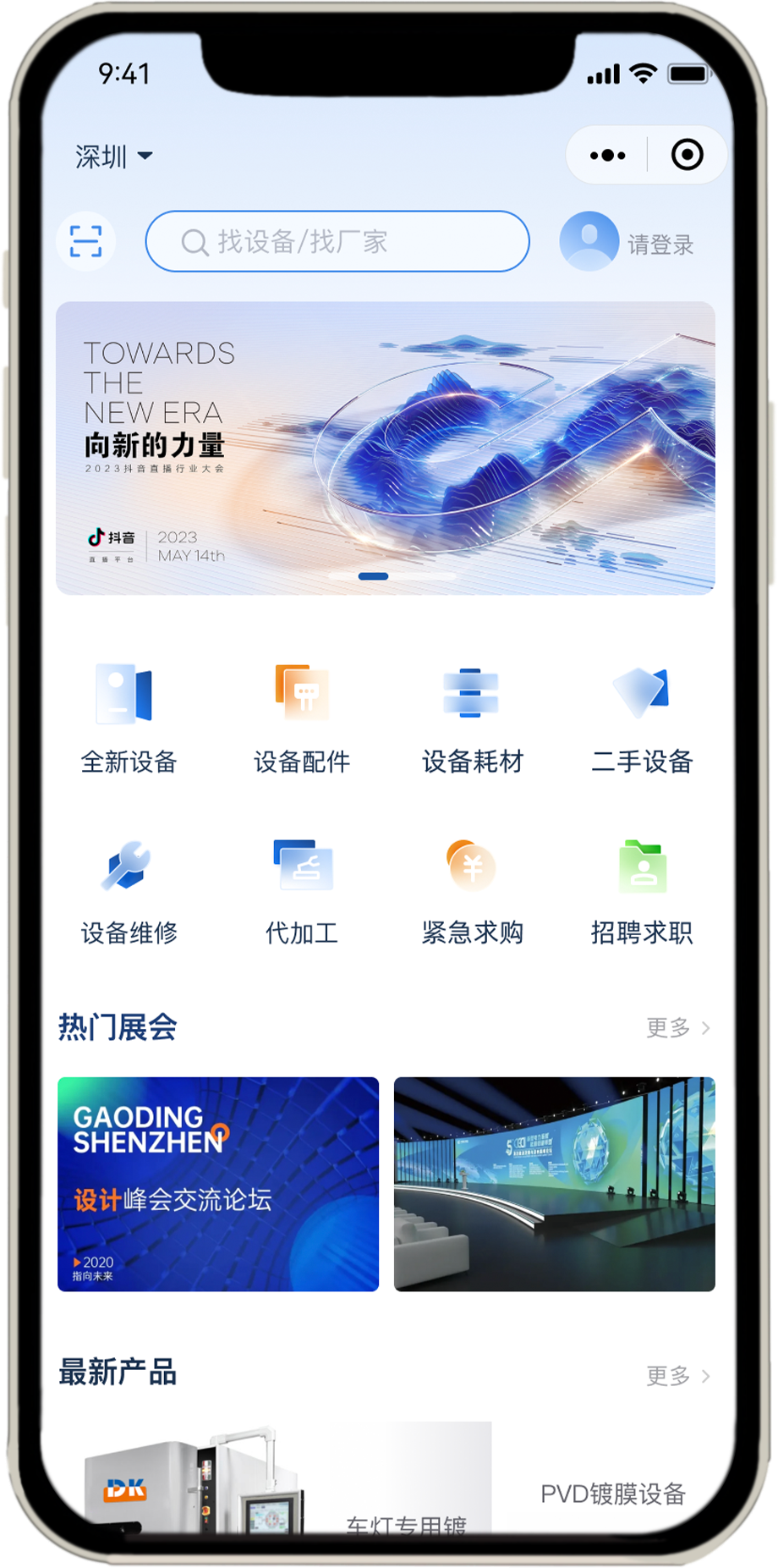
Task: Open the mini-program more options menu
Action: pos(607,156)
